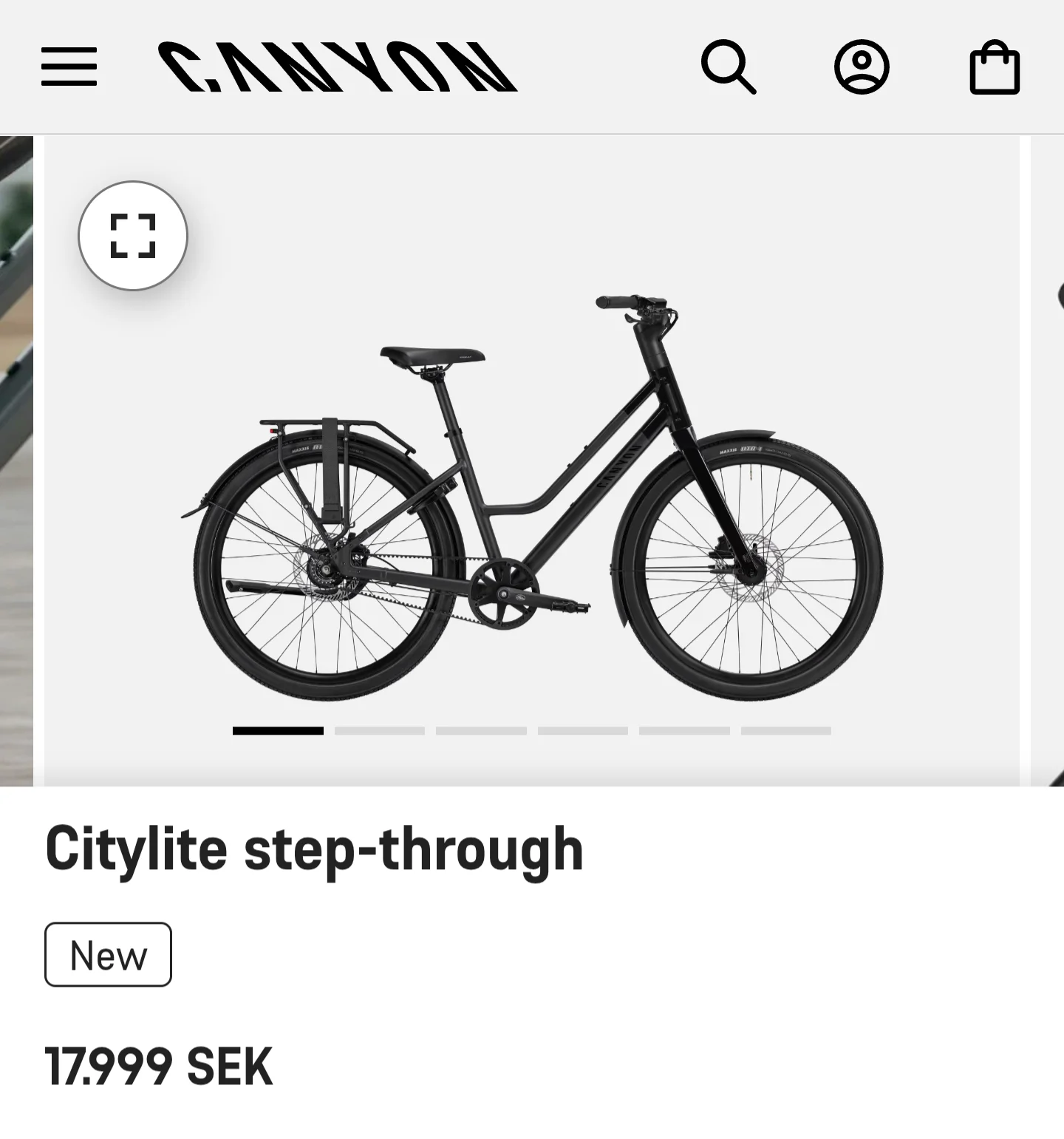1064x1139 pixels.
Task: Jump to the second gallery image indicator
Action: pos(378,731)
